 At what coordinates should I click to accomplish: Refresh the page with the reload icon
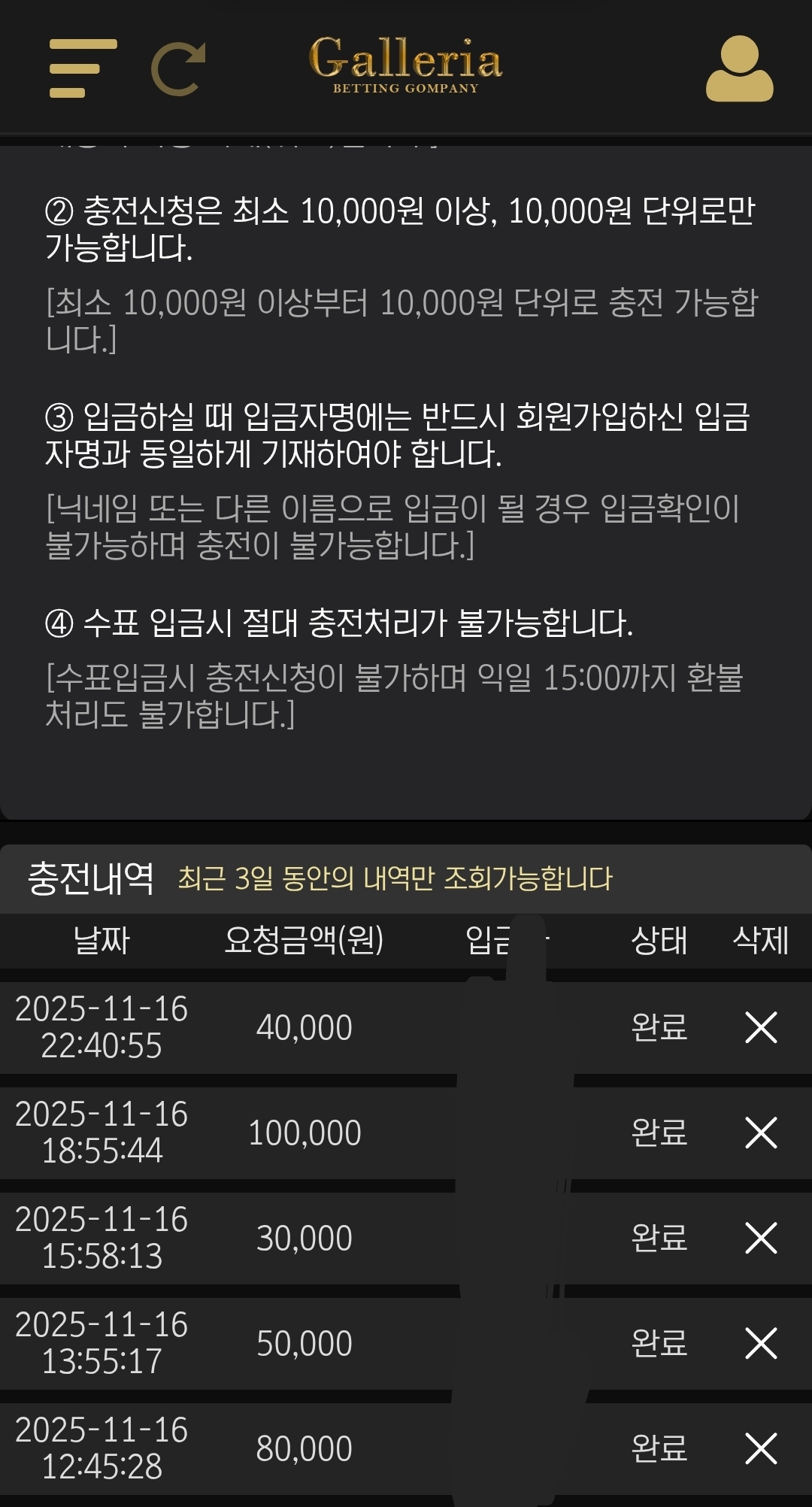coord(178,69)
